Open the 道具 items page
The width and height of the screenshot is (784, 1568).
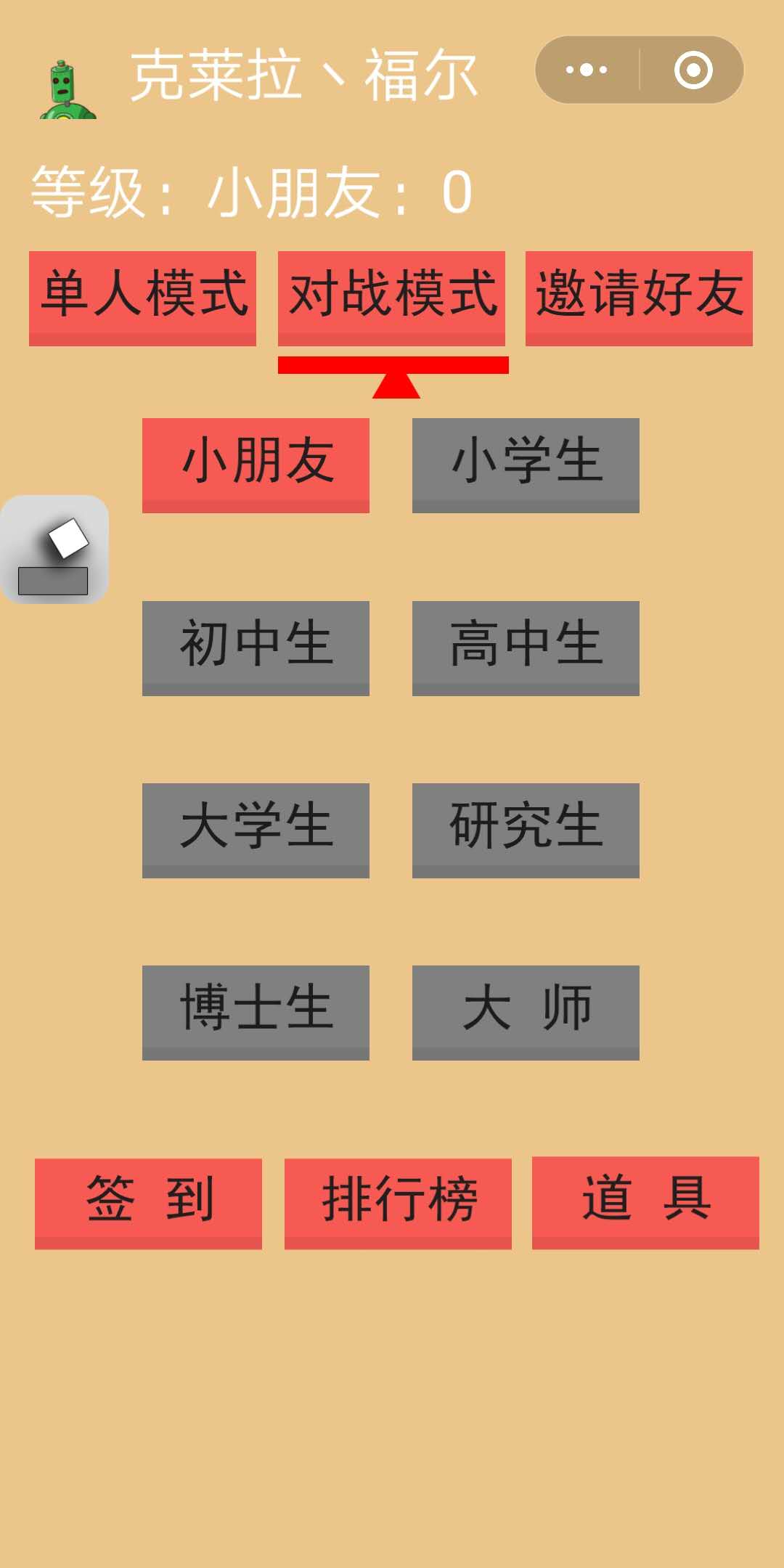[x=645, y=1202]
